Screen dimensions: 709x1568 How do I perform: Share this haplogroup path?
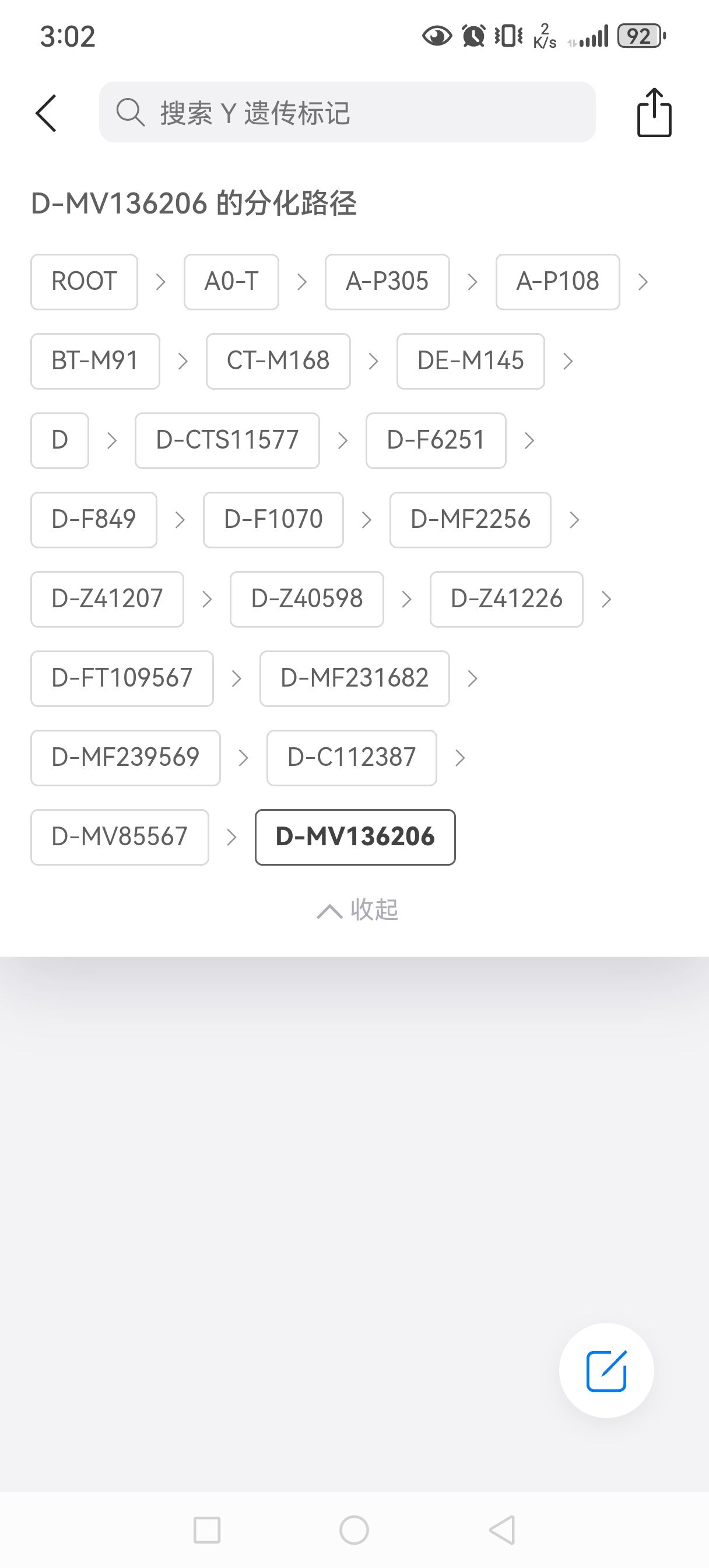(x=654, y=113)
